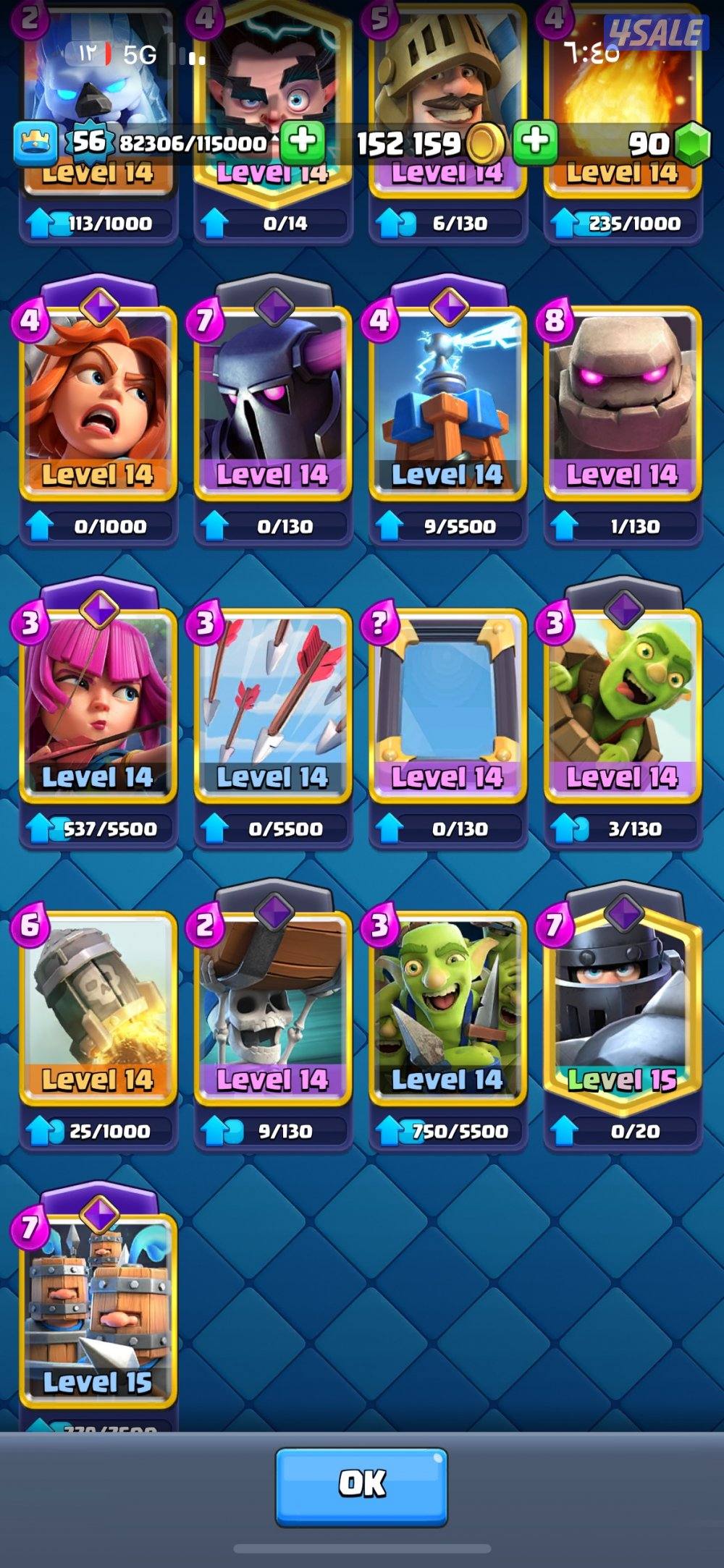The height and width of the screenshot is (1568, 724).
Task: Open the P.E.K.K.A card
Action: [273, 405]
